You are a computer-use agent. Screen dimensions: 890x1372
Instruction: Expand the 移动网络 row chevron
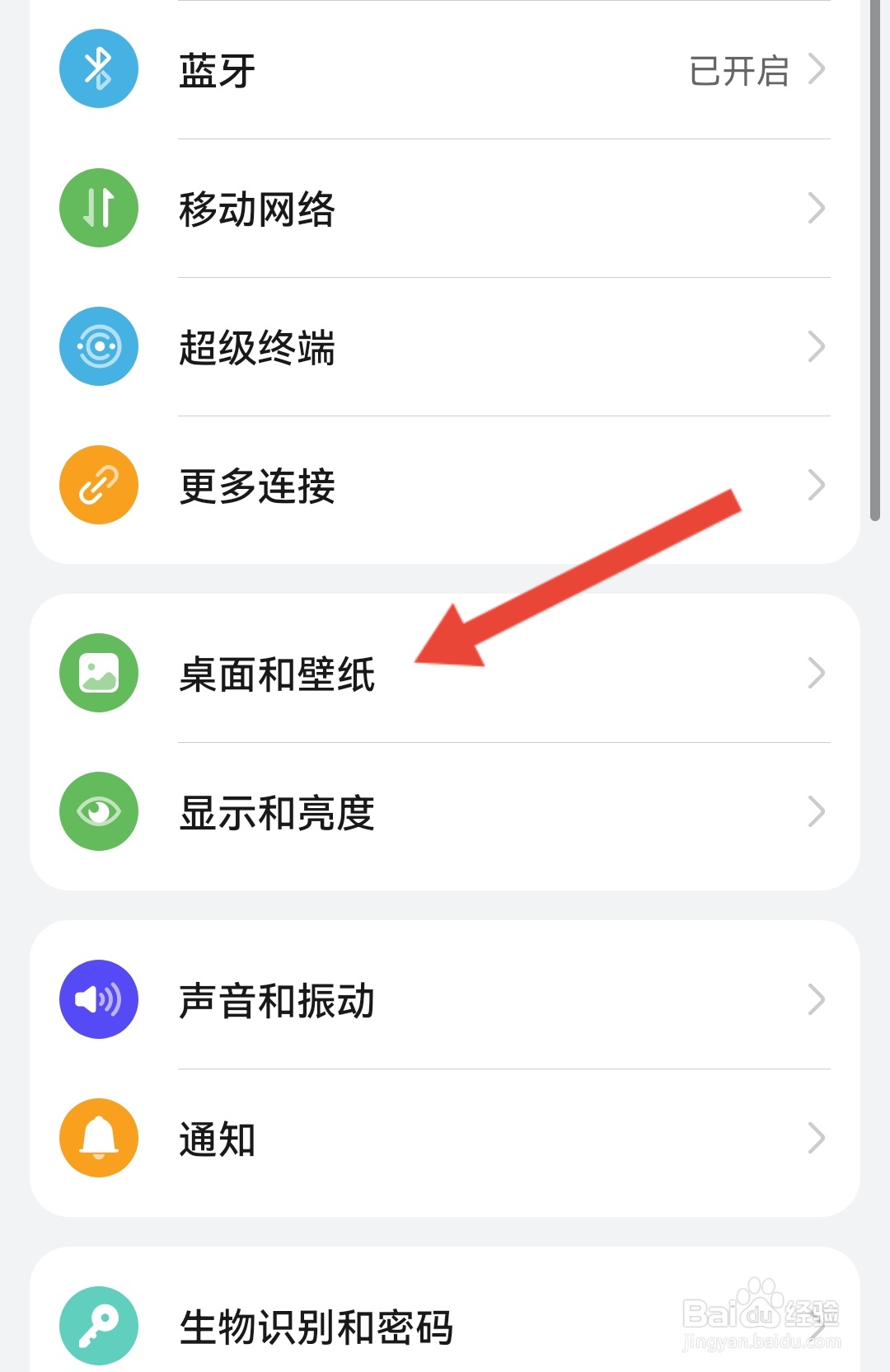(x=816, y=208)
